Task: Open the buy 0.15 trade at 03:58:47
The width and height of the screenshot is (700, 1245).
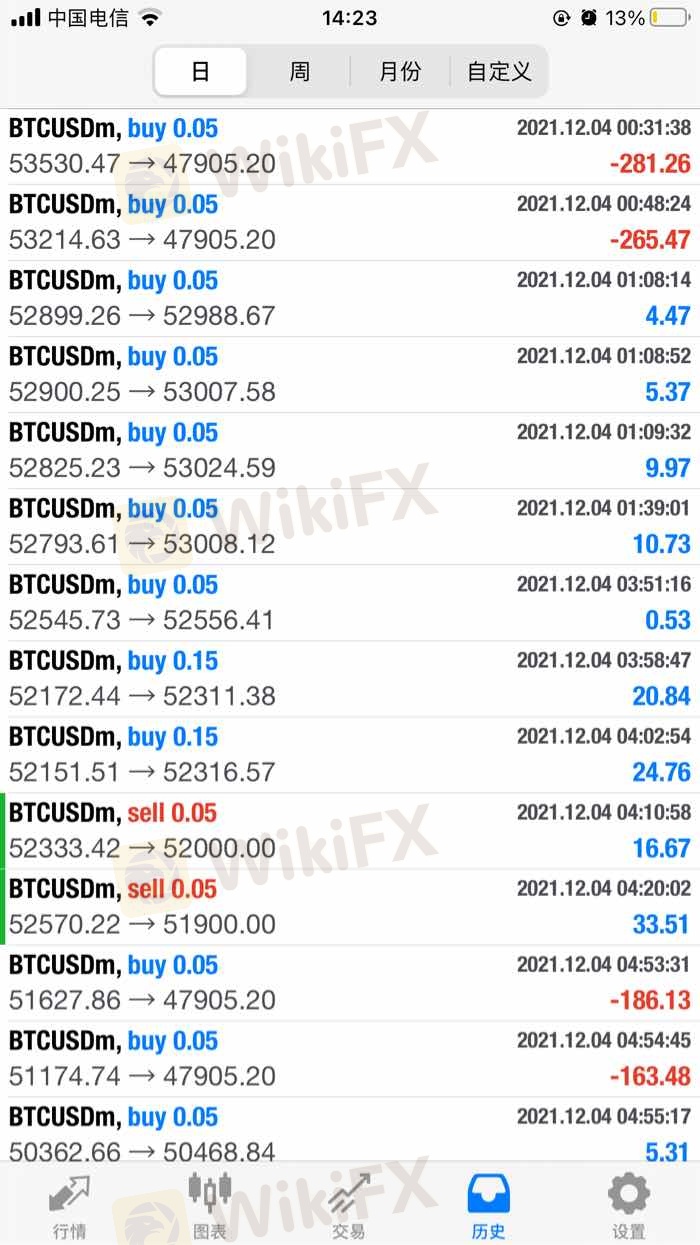Action: (350, 678)
